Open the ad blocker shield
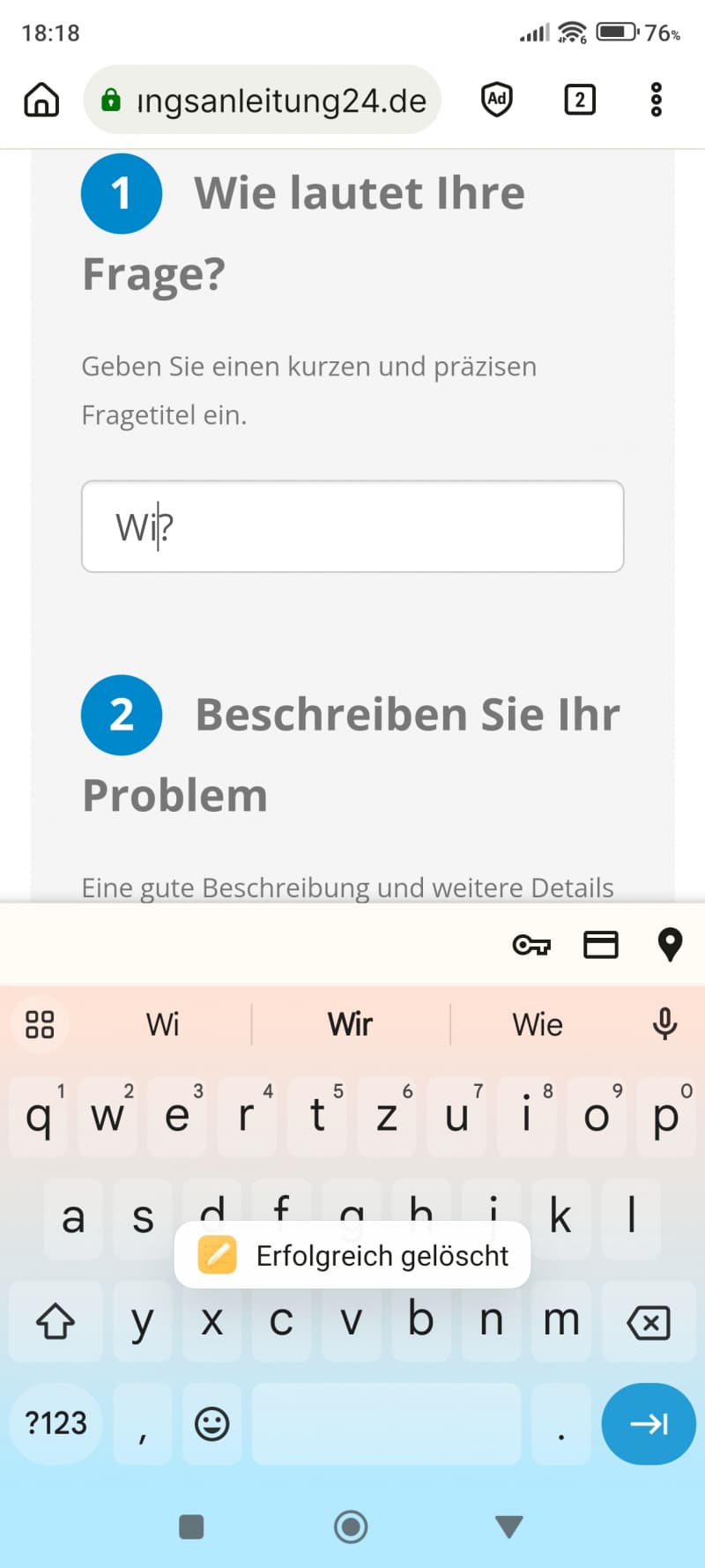The height and width of the screenshot is (1568, 705). tap(497, 99)
